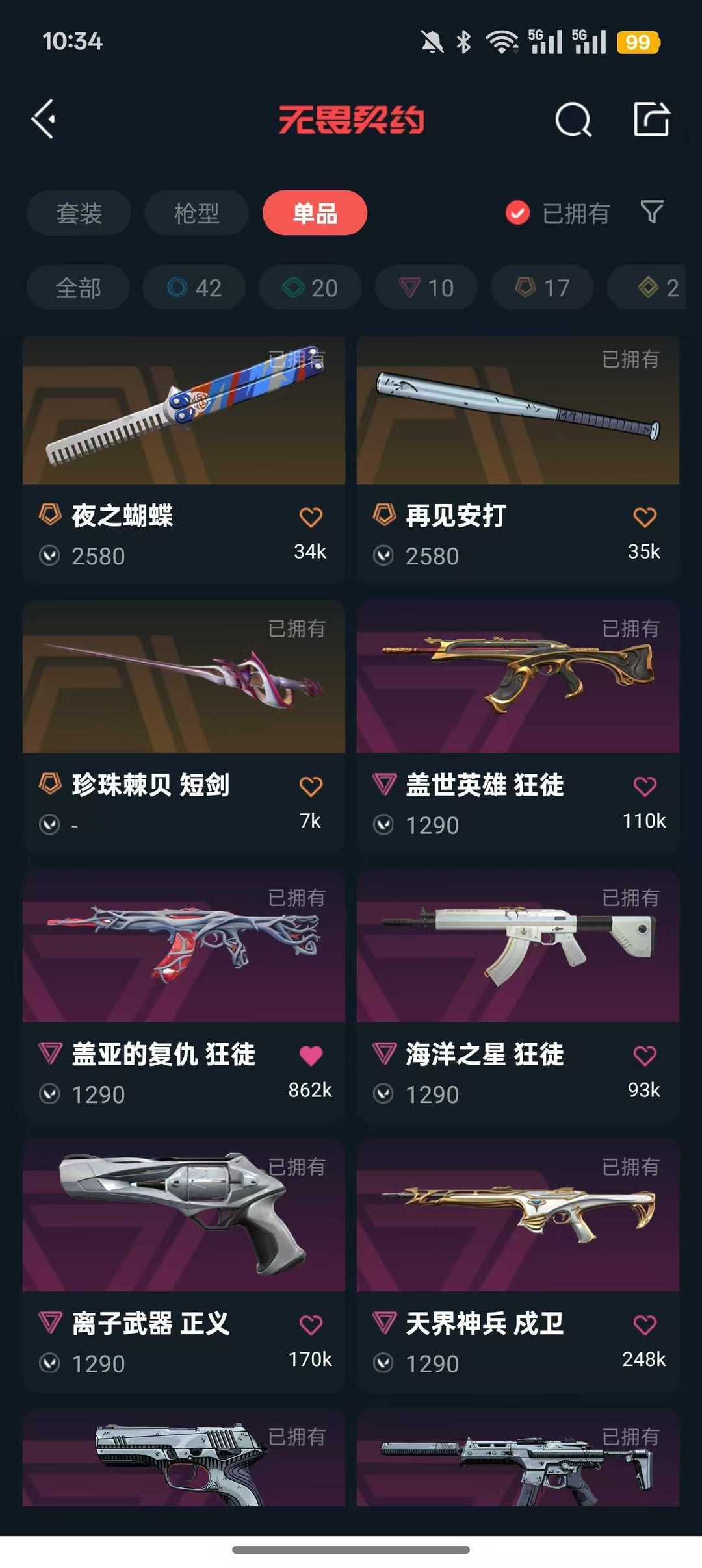Image resolution: width=702 pixels, height=1568 pixels.
Task: Open the 夜之蝴蝶 knife card
Action: click(184, 459)
